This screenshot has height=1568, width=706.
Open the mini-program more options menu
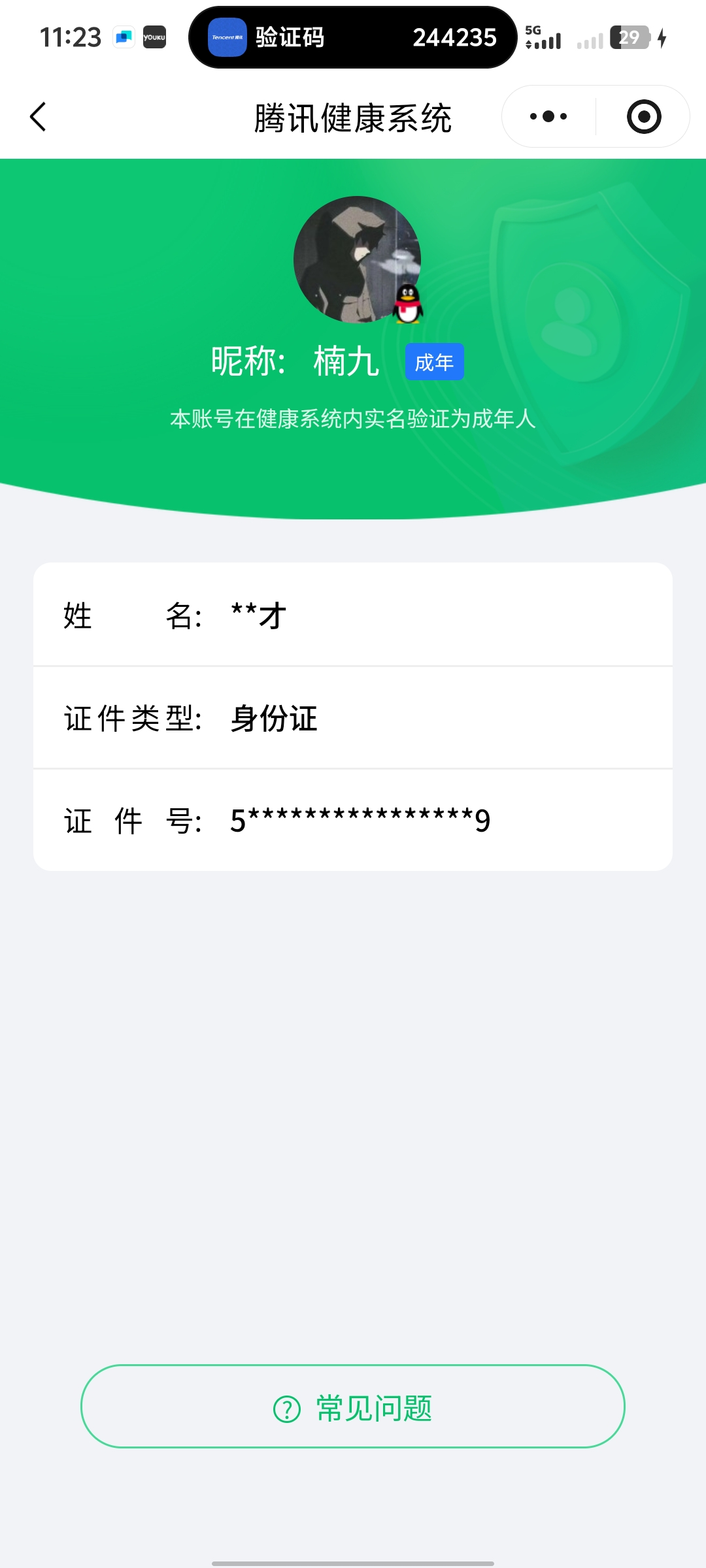click(548, 116)
